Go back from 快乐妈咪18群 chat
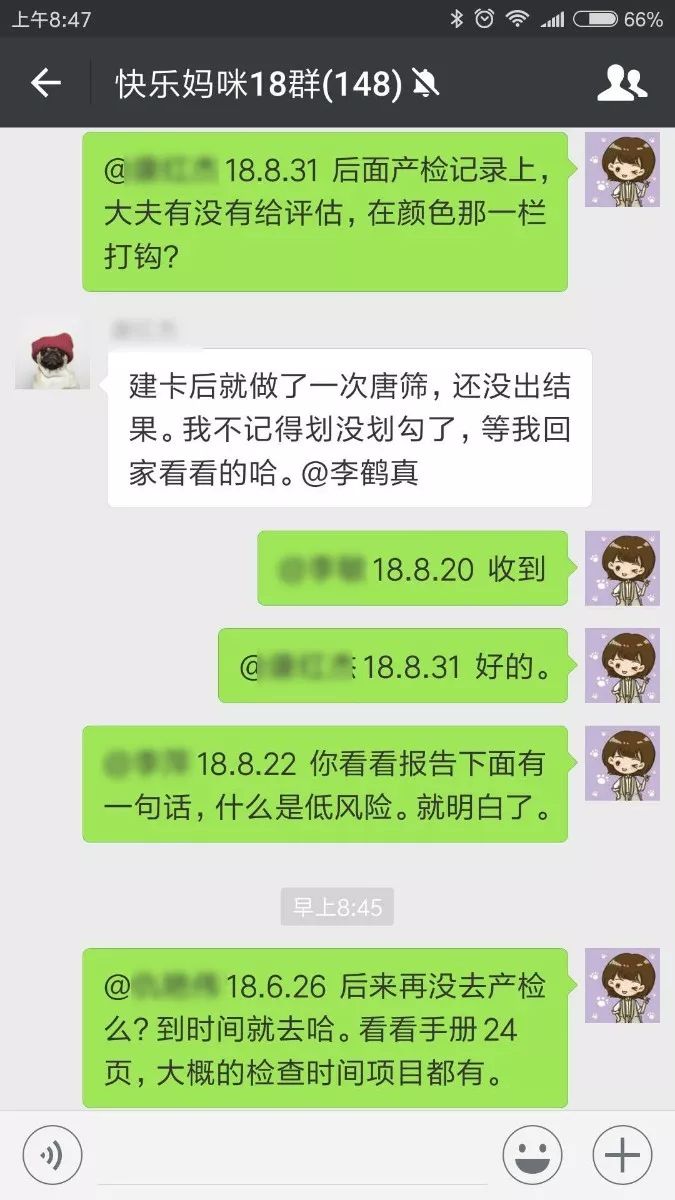The width and height of the screenshot is (675, 1200). (x=46, y=84)
